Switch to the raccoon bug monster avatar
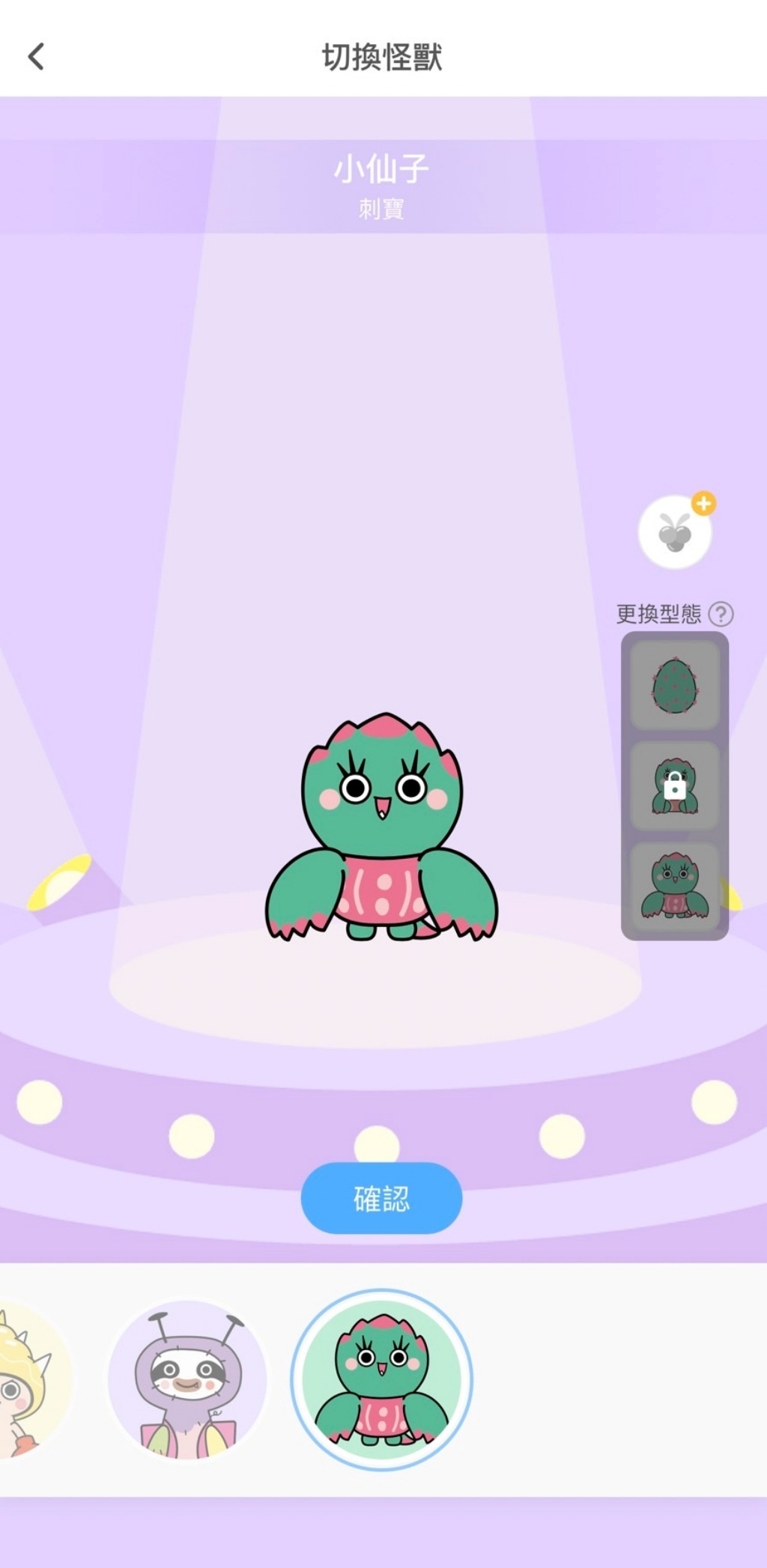The image size is (767, 1568). 187,1379
